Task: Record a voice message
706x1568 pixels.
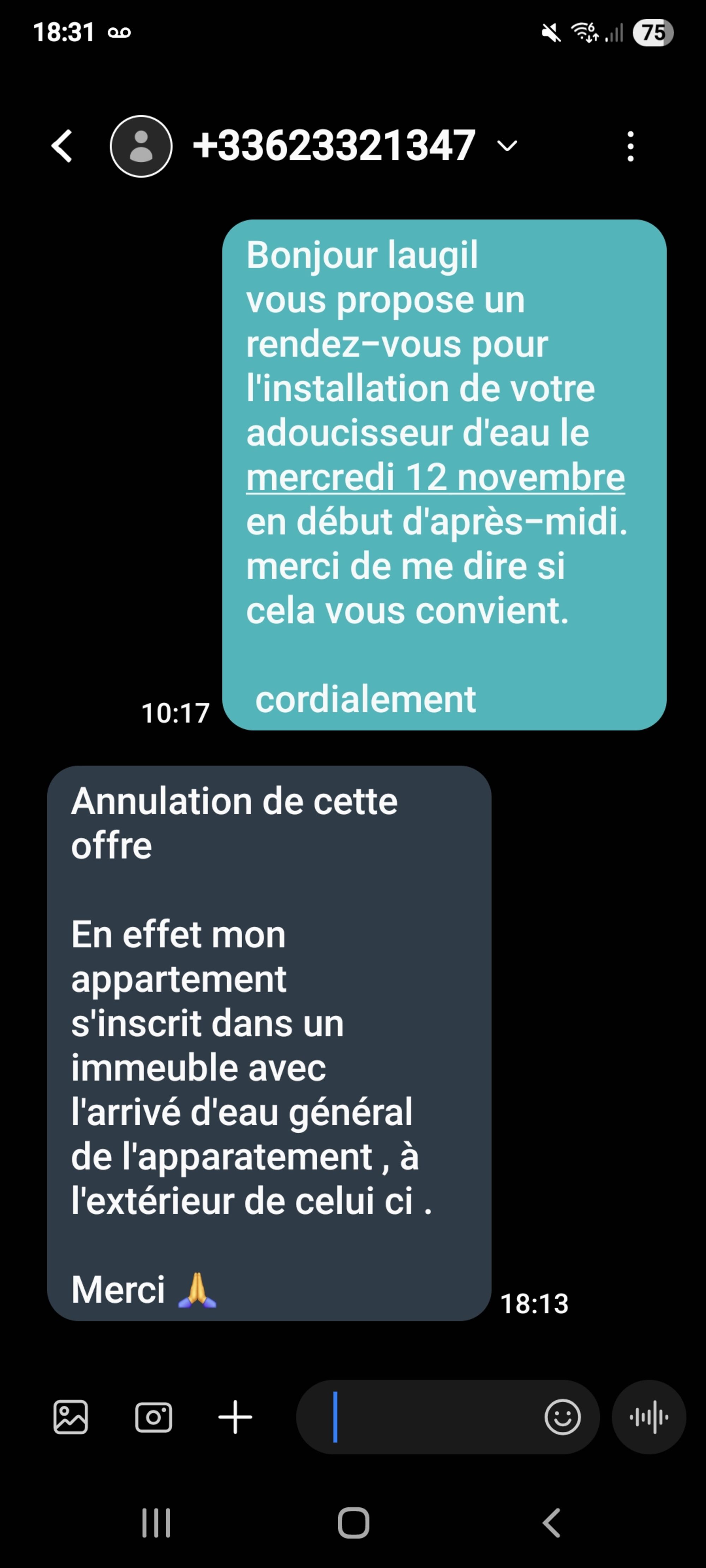Action: click(x=649, y=1417)
